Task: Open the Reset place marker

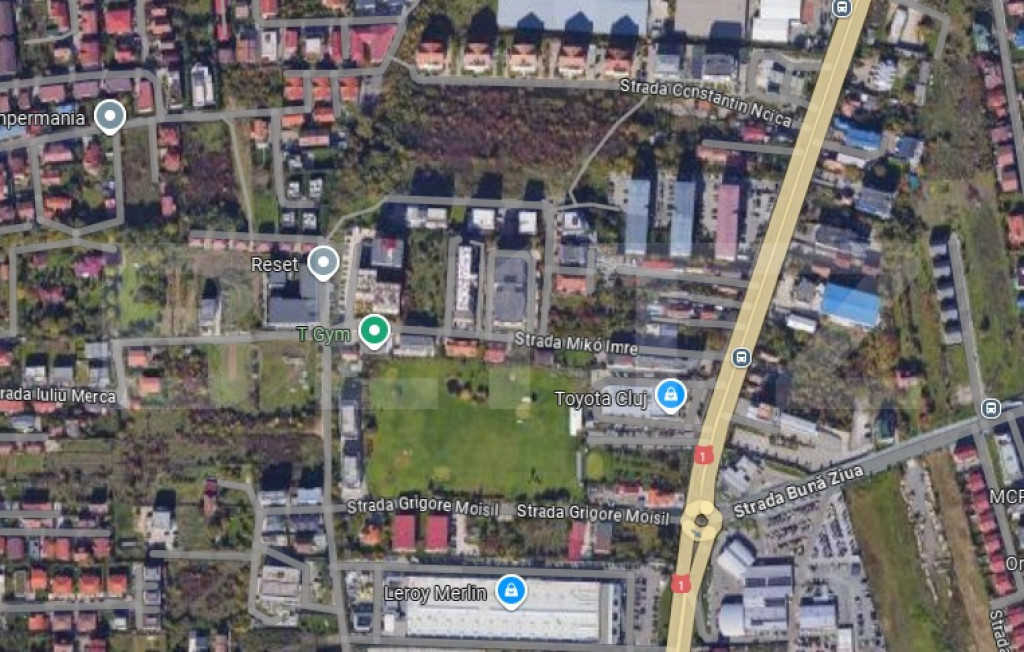Action: click(x=323, y=264)
